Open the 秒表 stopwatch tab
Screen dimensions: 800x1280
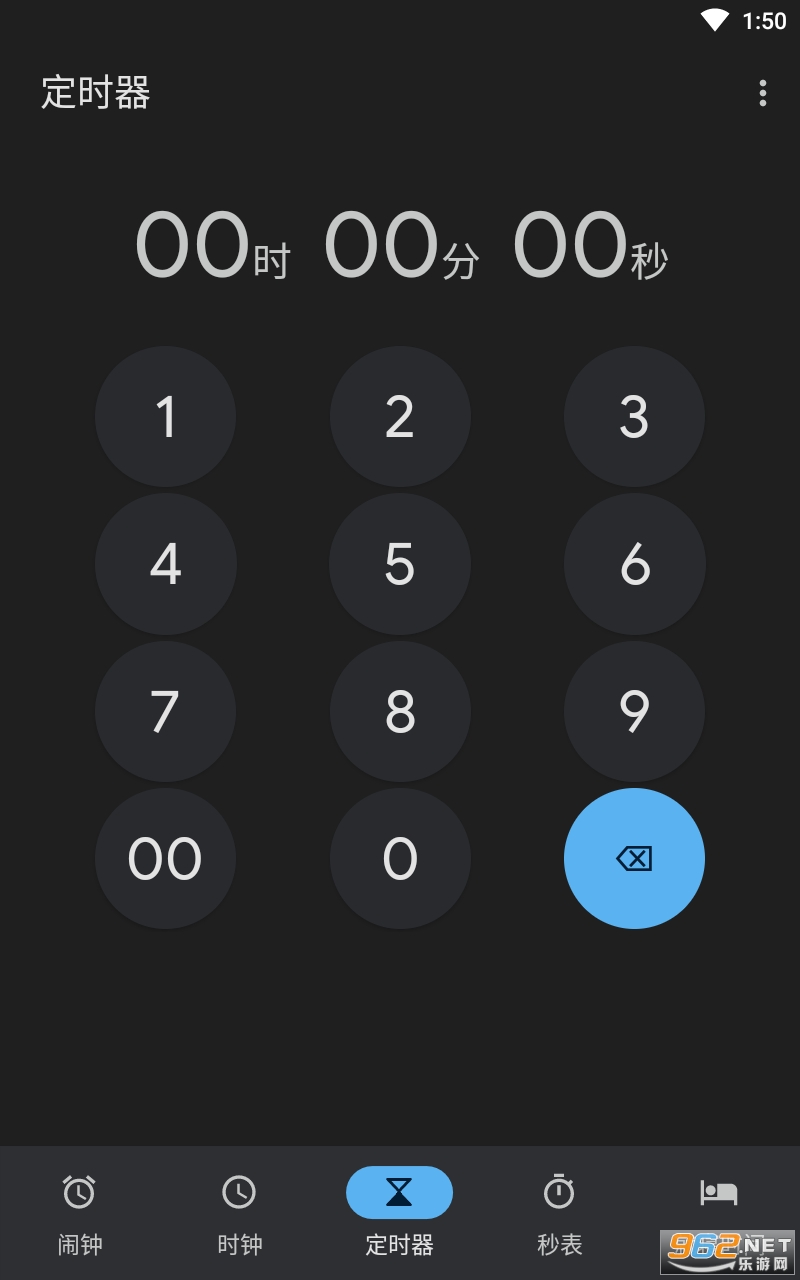[559, 1212]
